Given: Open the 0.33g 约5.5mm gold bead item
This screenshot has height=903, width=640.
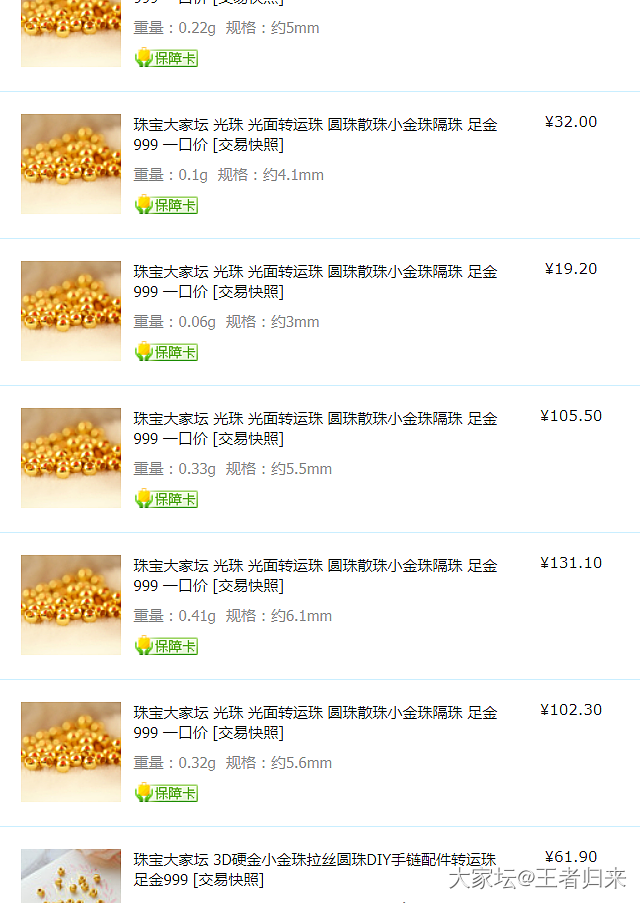Looking at the screenshot, I should [x=315, y=419].
